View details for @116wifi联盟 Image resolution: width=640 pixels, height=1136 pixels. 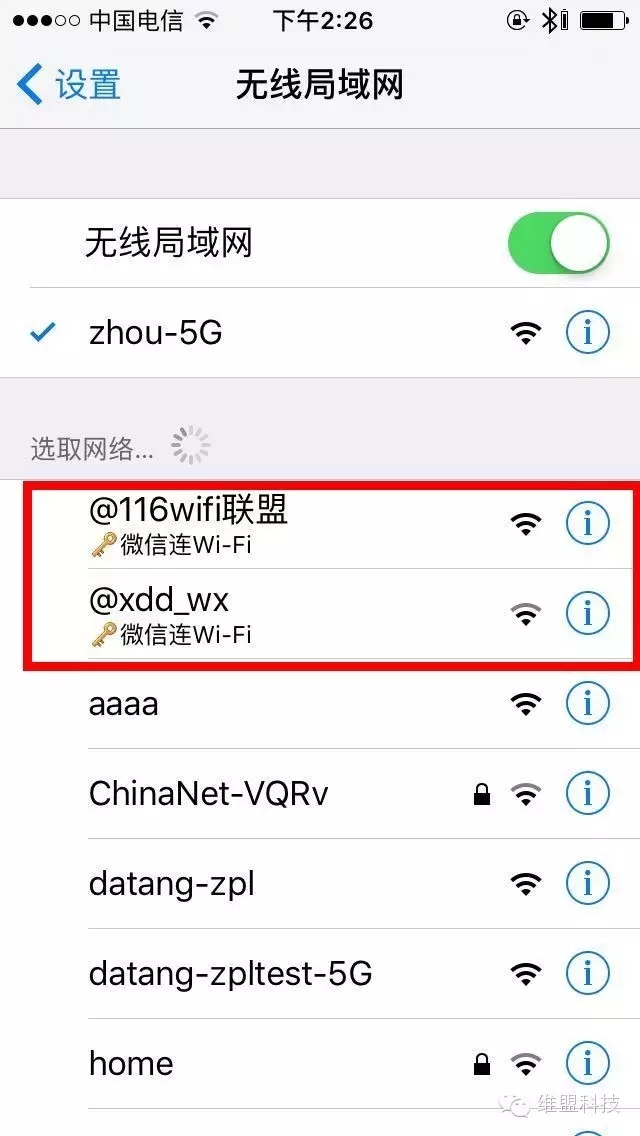[x=587, y=522]
